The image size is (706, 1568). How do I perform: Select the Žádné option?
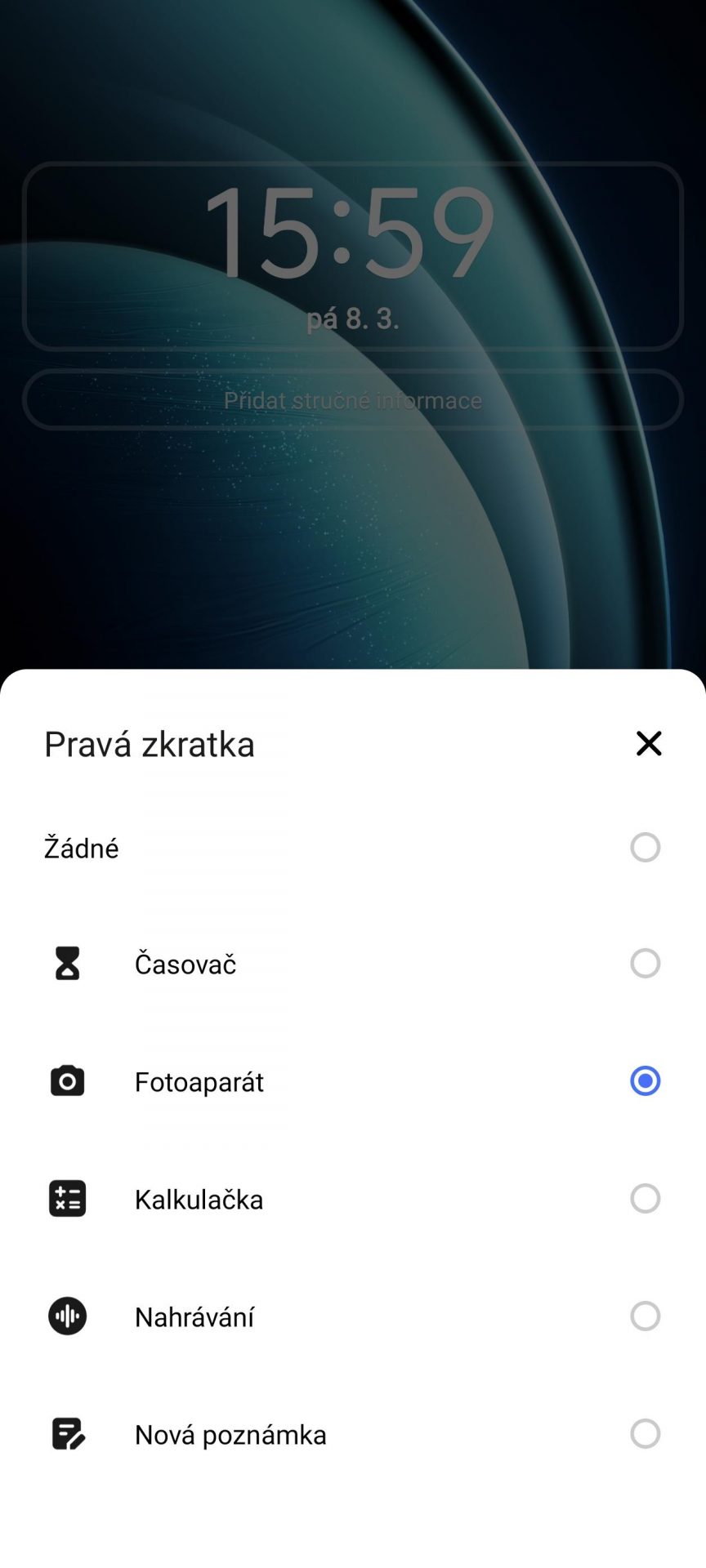click(x=353, y=848)
